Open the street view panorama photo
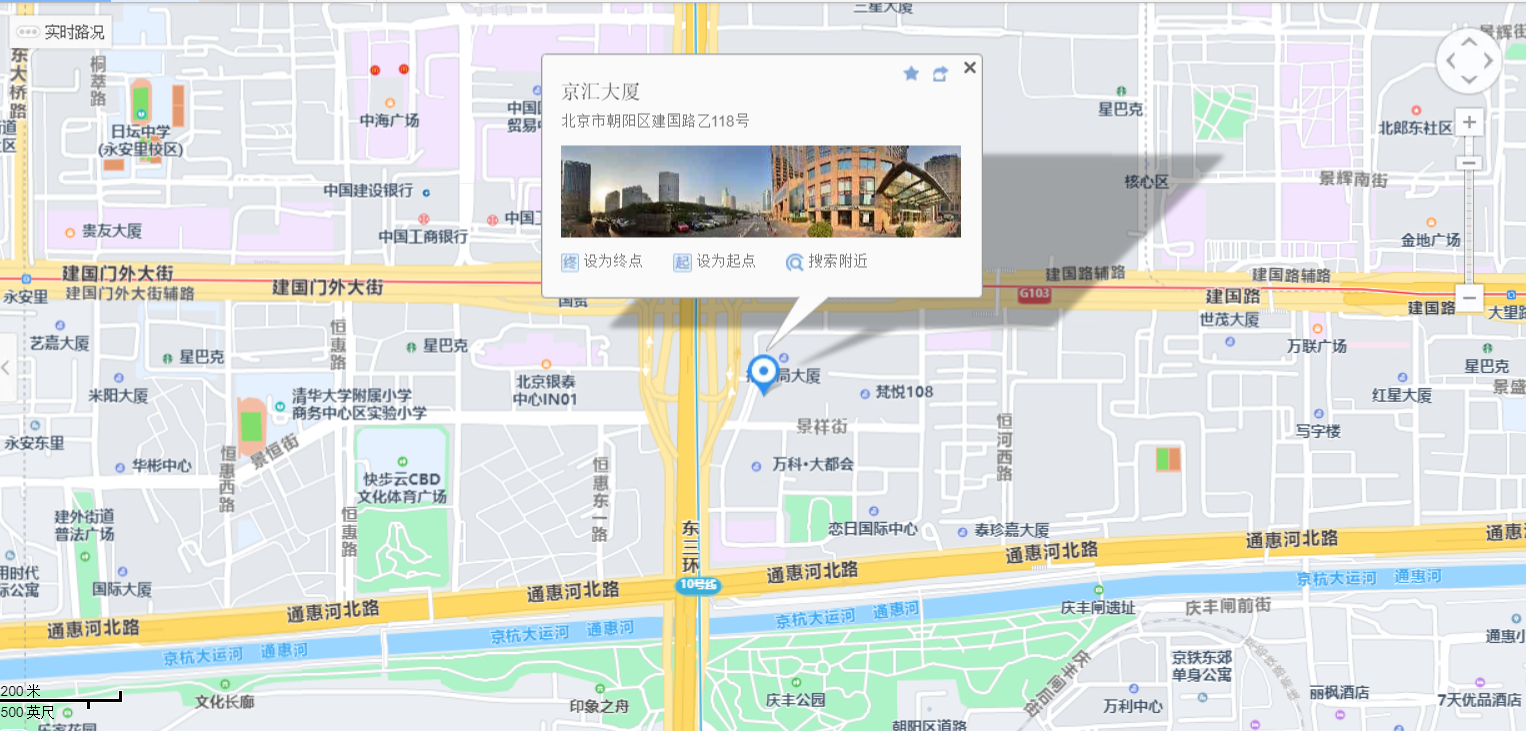 760,191
